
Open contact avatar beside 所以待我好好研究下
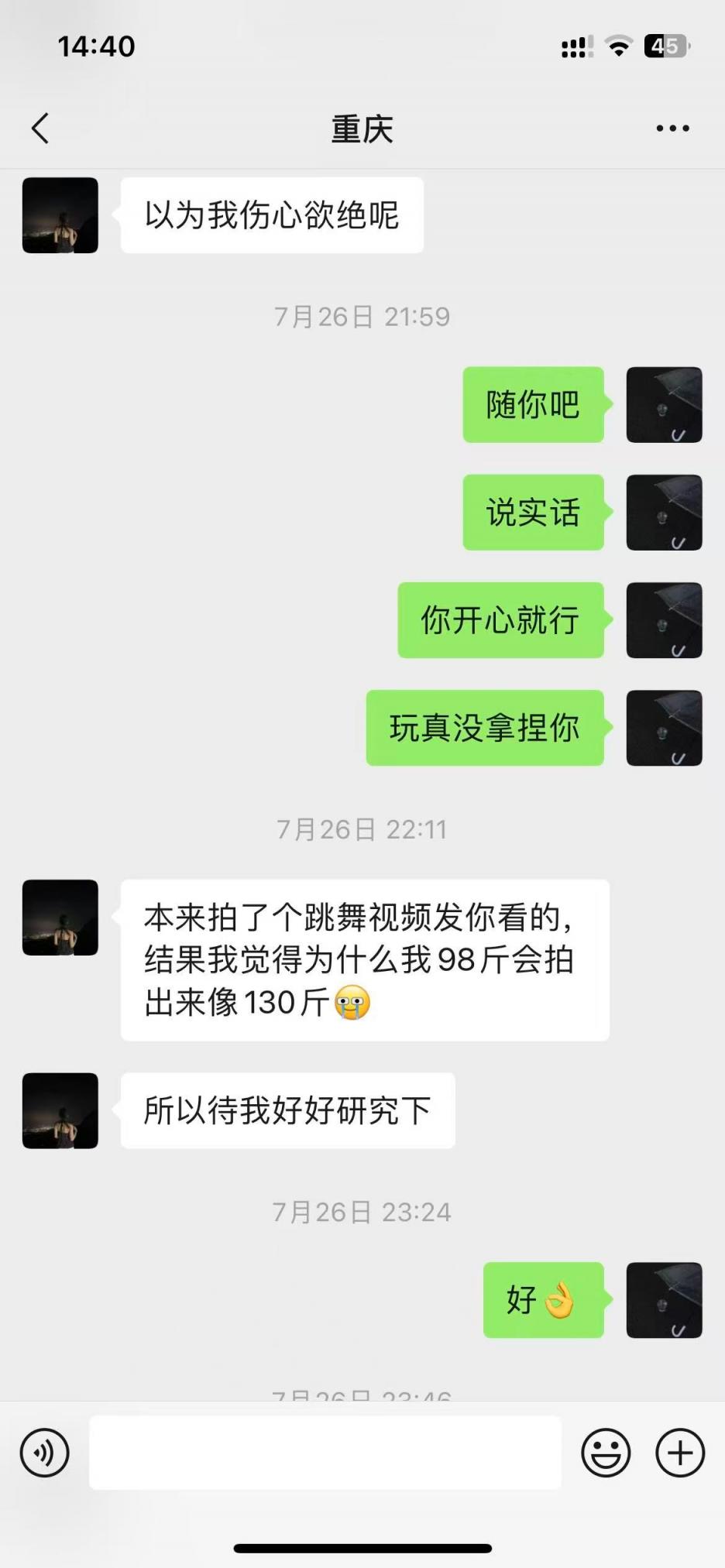click(x=60, y=1110)
